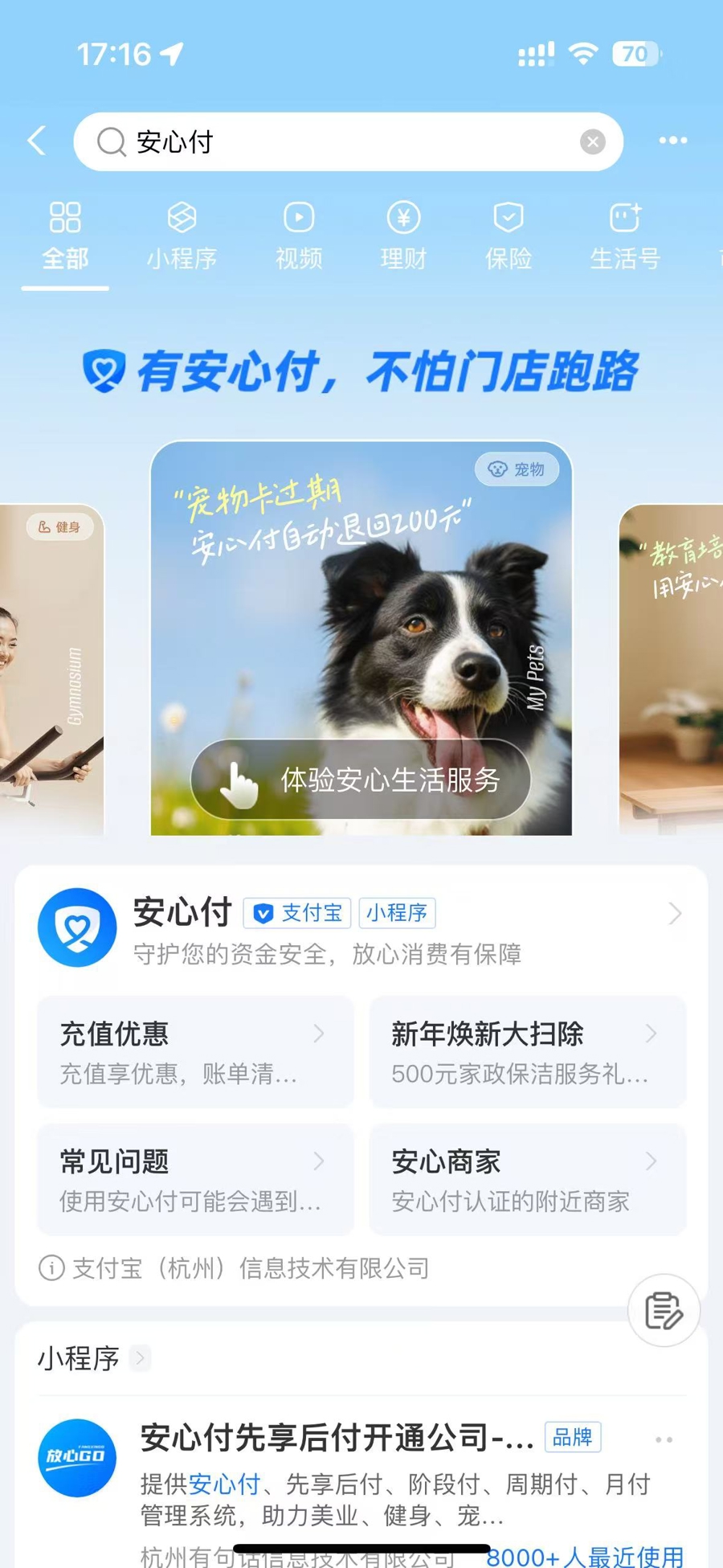The image size is (723, 1568).
Task: Tap 体验安心生活服务 button
Action: pos(361,780)
